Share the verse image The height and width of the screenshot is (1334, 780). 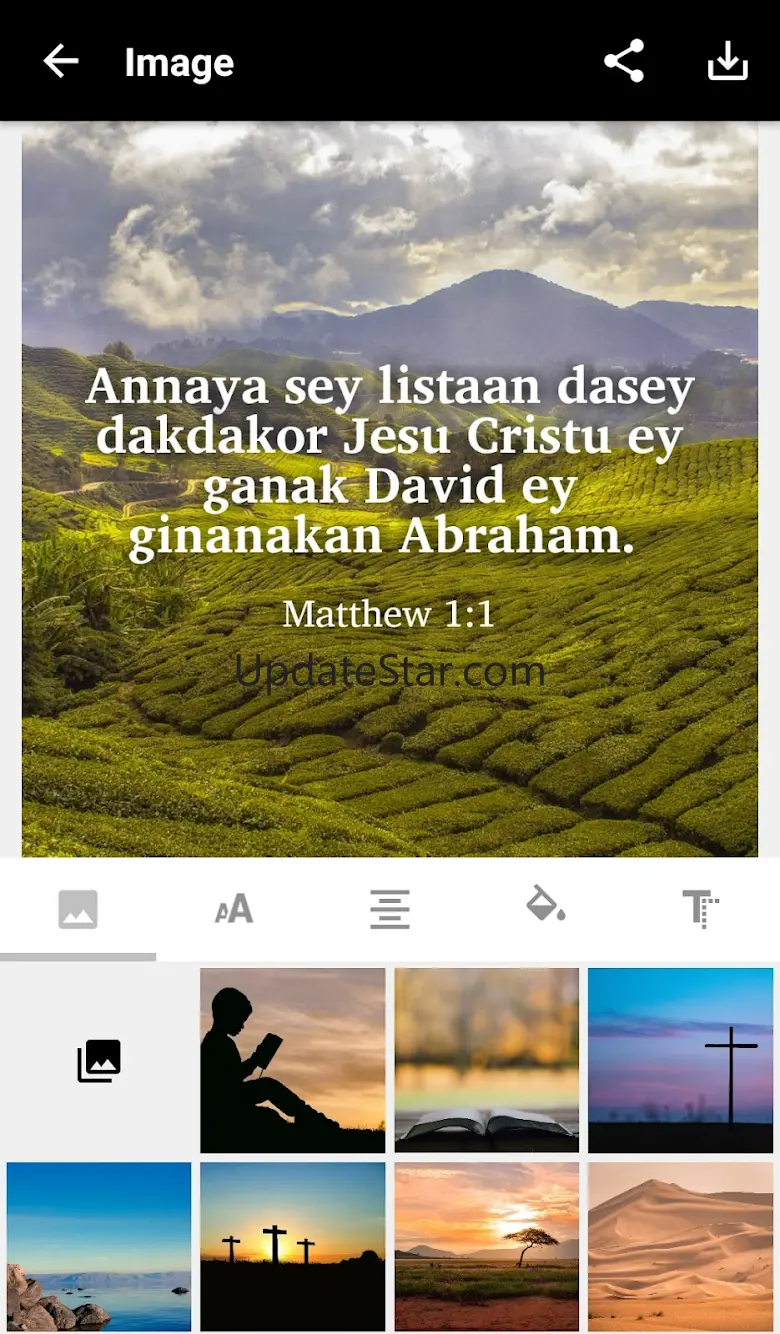[x=624, y=62]
